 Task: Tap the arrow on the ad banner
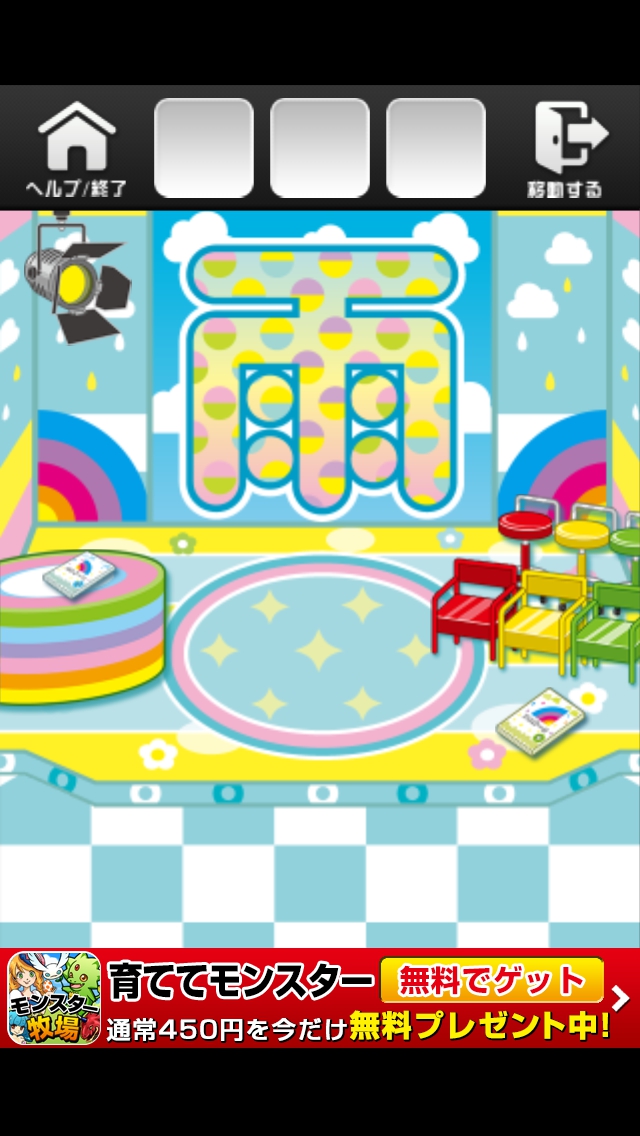[621, 997]
